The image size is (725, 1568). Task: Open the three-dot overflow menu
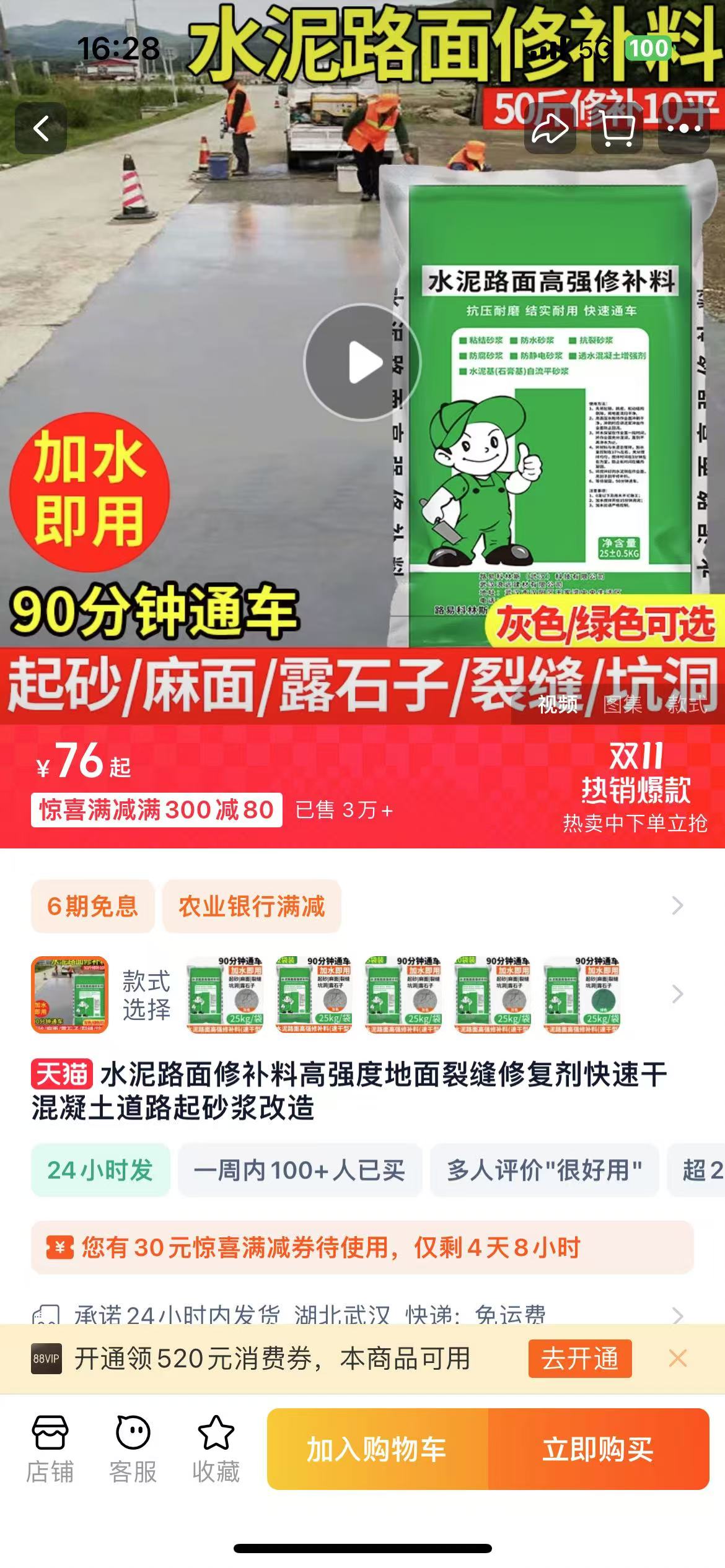click(x=683, y=129)
